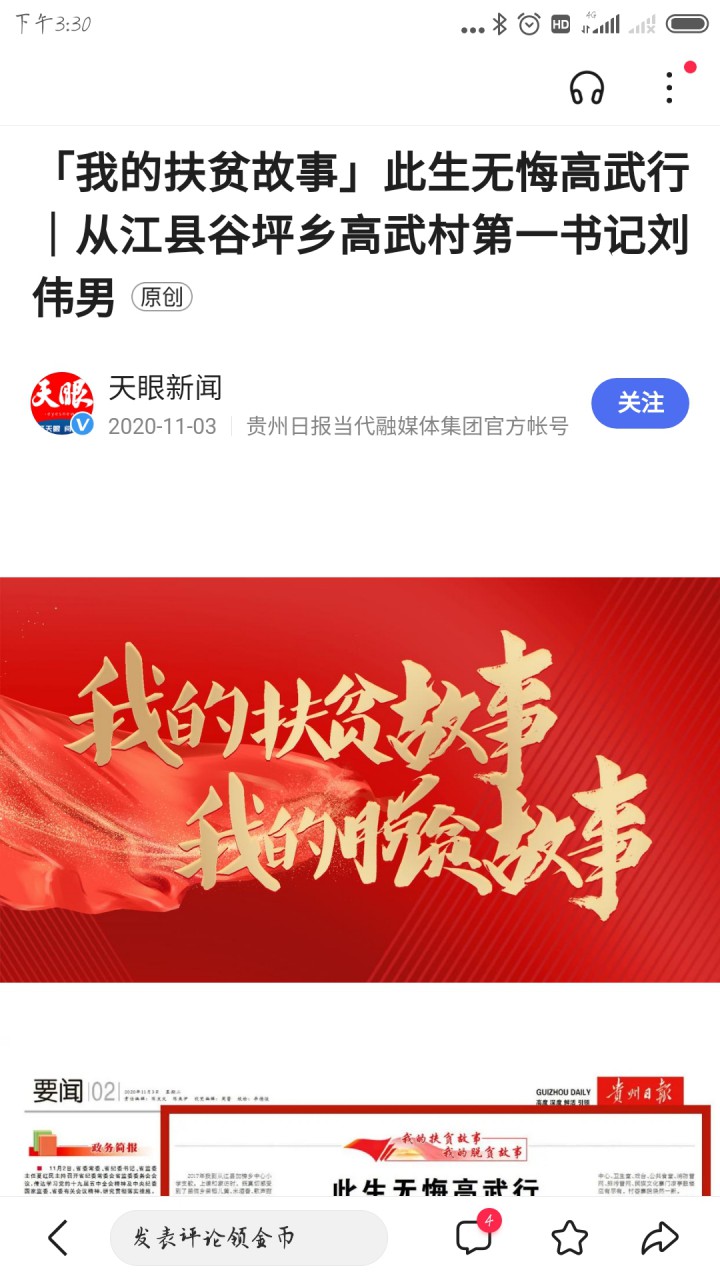Image resolution: width=720 pixels, height=1280 pixels.
Task: Listen to the article with the headphones icon
Action: click(x=587, y=88)
